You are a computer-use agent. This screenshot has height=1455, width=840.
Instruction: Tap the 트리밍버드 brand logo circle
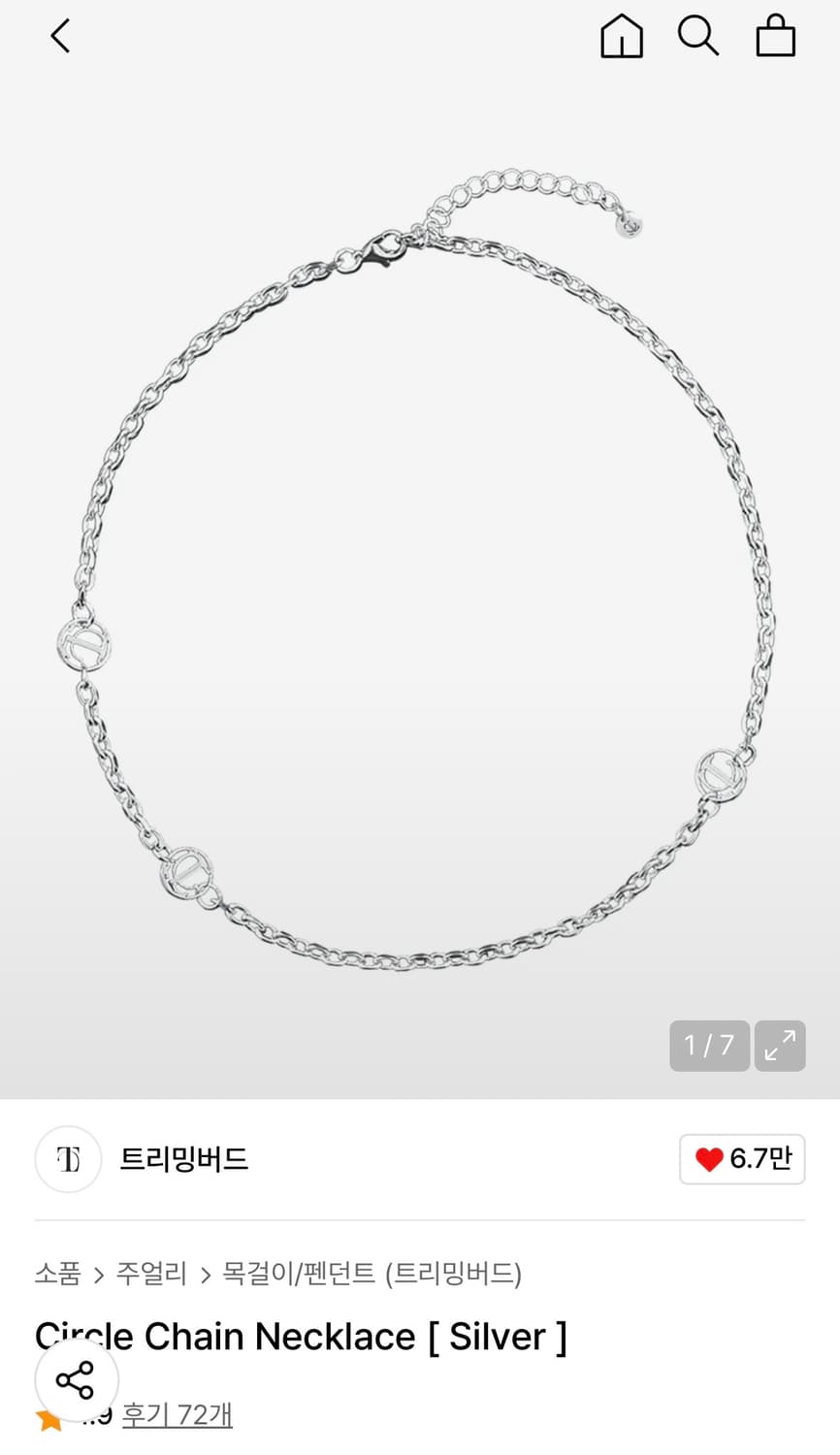pyautogui.click(x=68, y=1159)
